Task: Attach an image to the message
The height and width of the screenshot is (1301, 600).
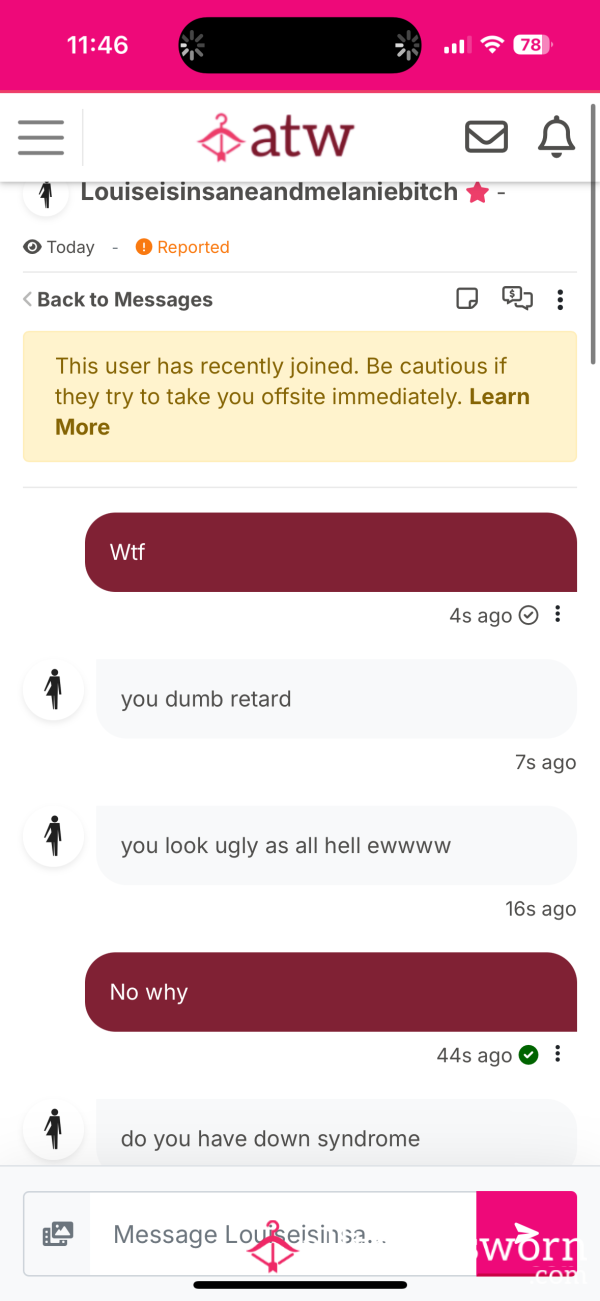Action: point(58,1234)
